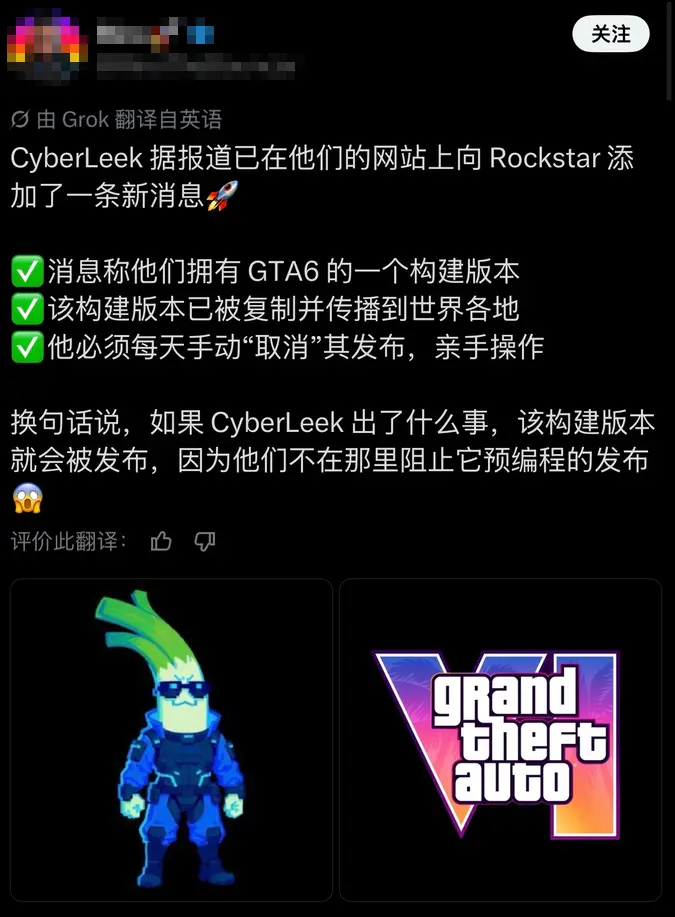The width and height of the screenshot is (675, 917).
Task: Open the CyberLeek leek character image
Action: [x=171, y=740]
